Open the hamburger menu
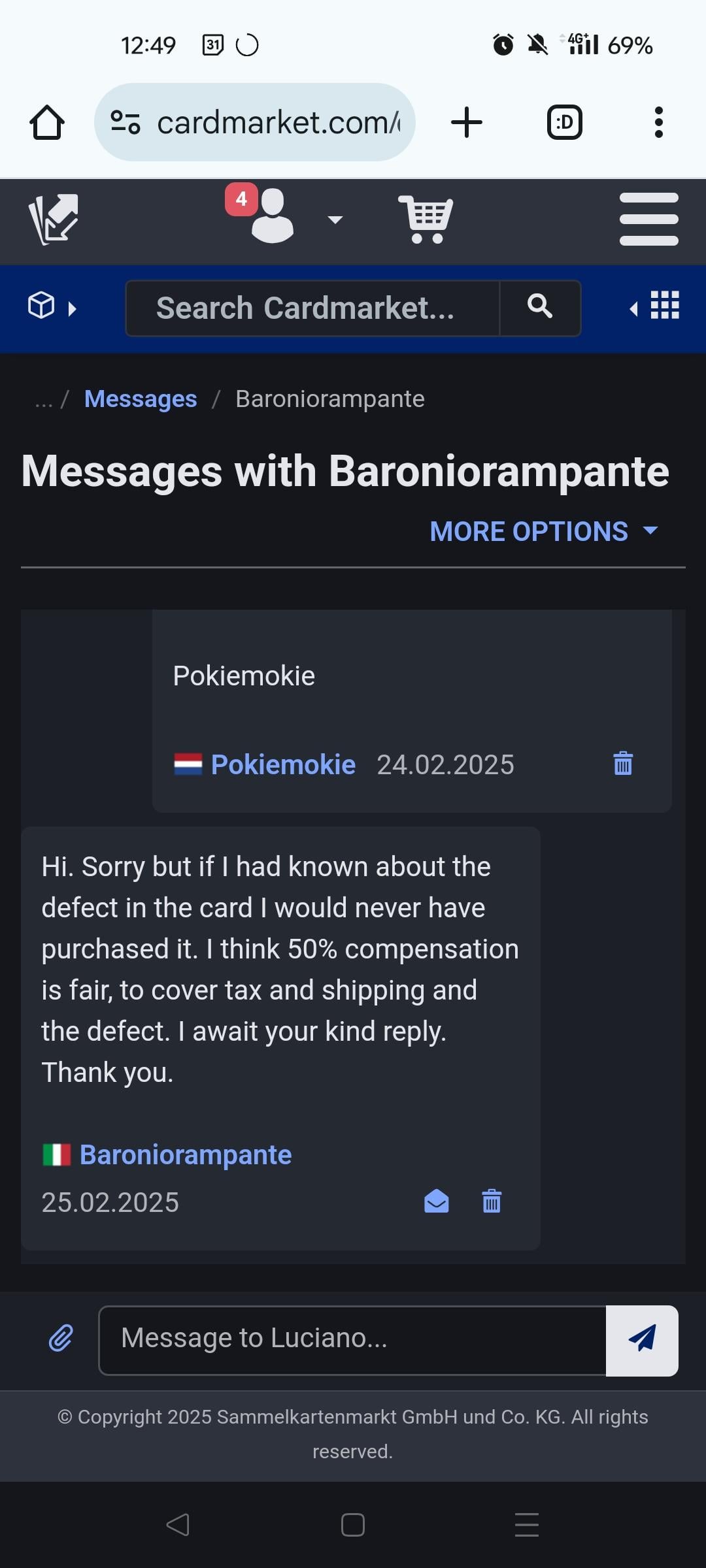Screen dimensions: 706x1568 click(x=649, y=219)
